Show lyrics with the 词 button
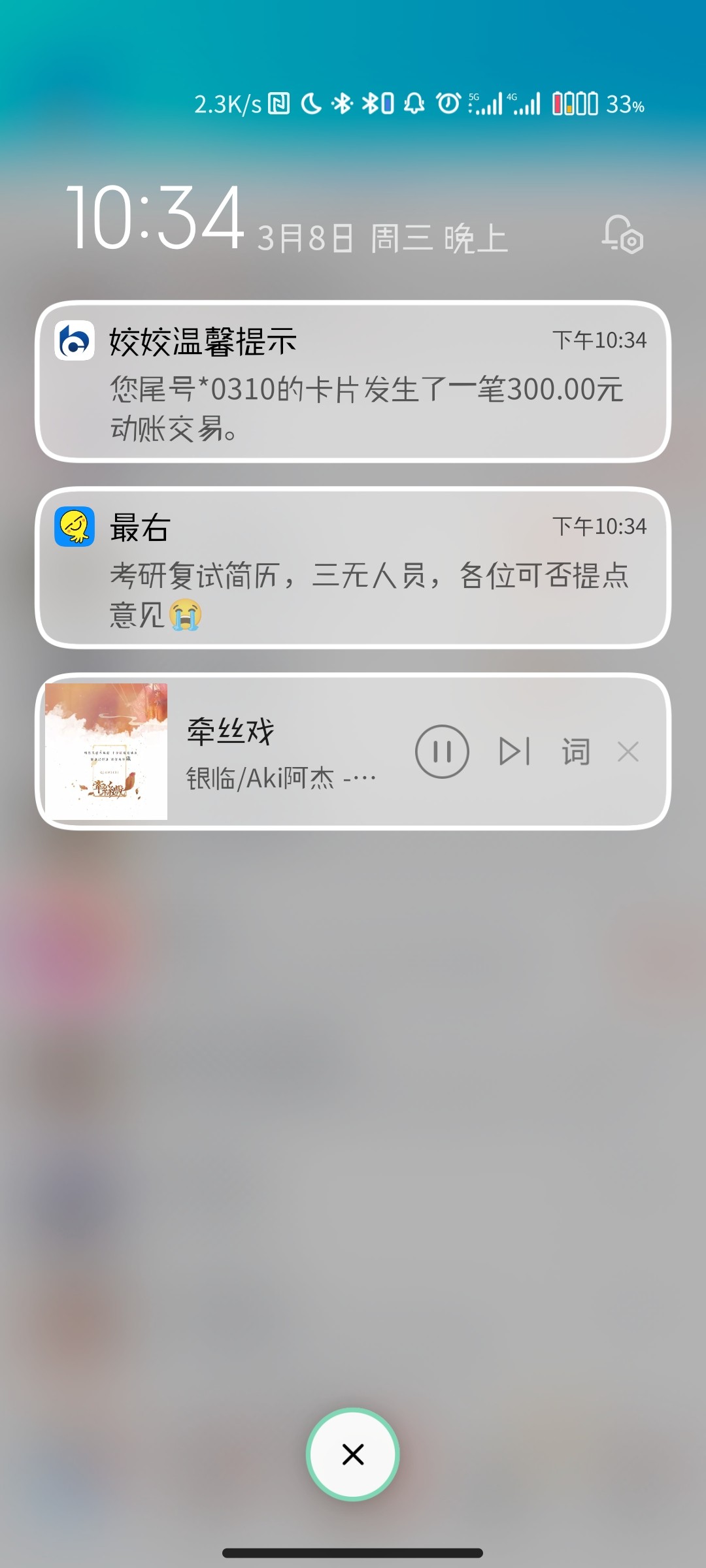The image size is (706, 1568). click(x=575, y=752)
